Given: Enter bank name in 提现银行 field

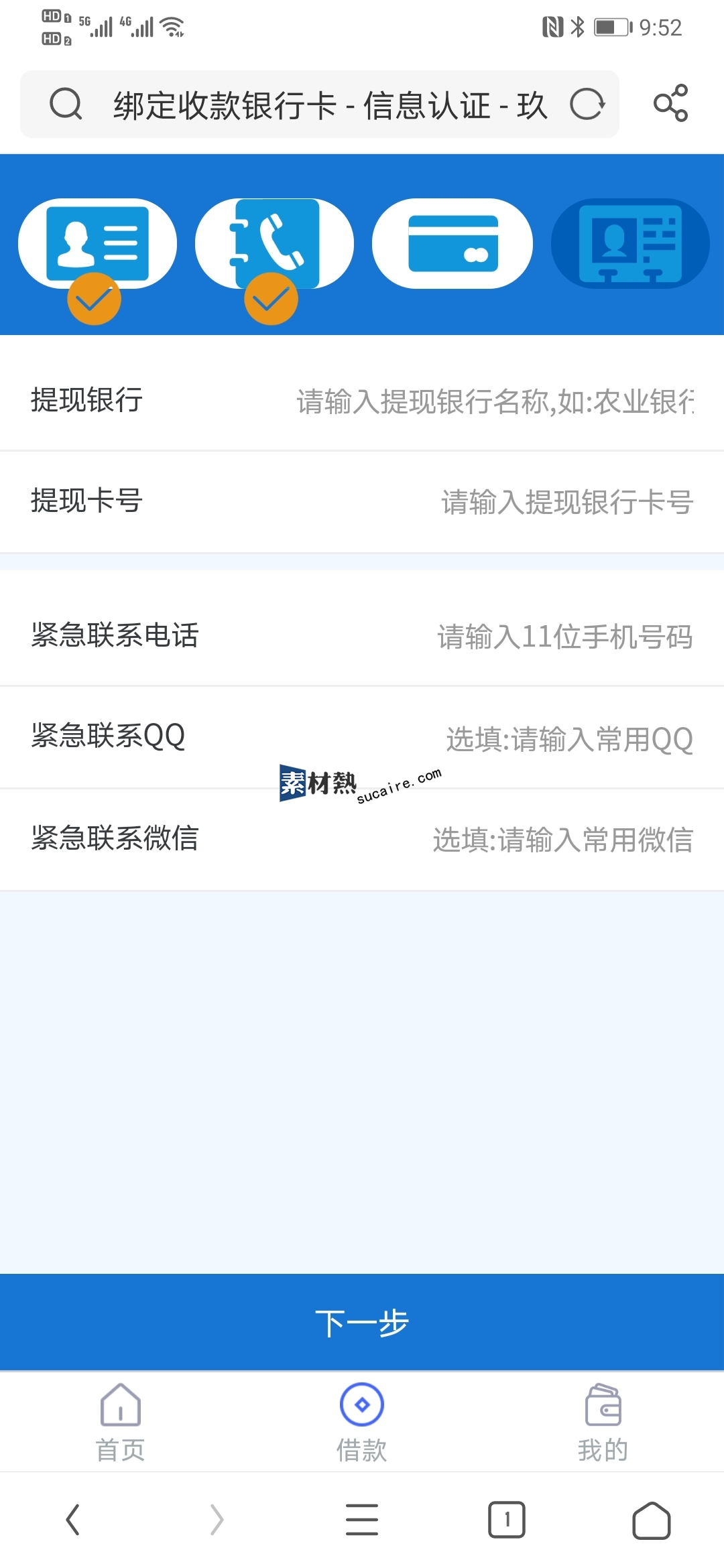Looking at the screenshot, I should 495,401.
